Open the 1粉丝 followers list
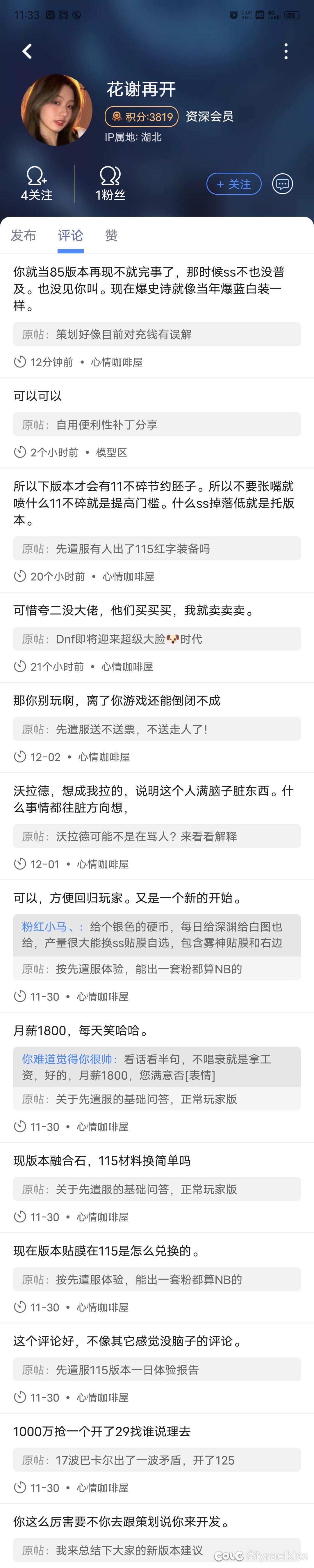The height and width of the screenshot is (1568, 314). 110,184
